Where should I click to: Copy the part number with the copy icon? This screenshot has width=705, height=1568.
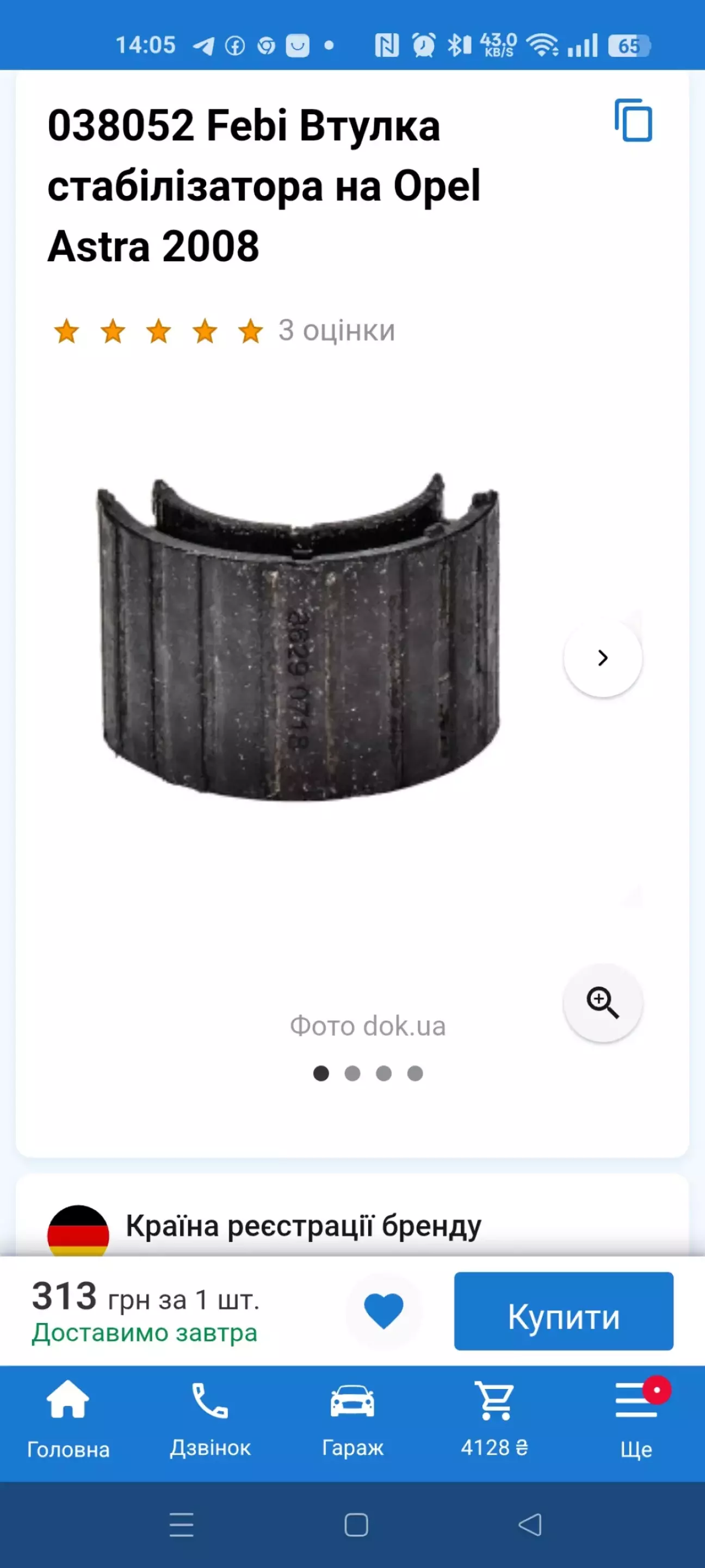(633, 120)
